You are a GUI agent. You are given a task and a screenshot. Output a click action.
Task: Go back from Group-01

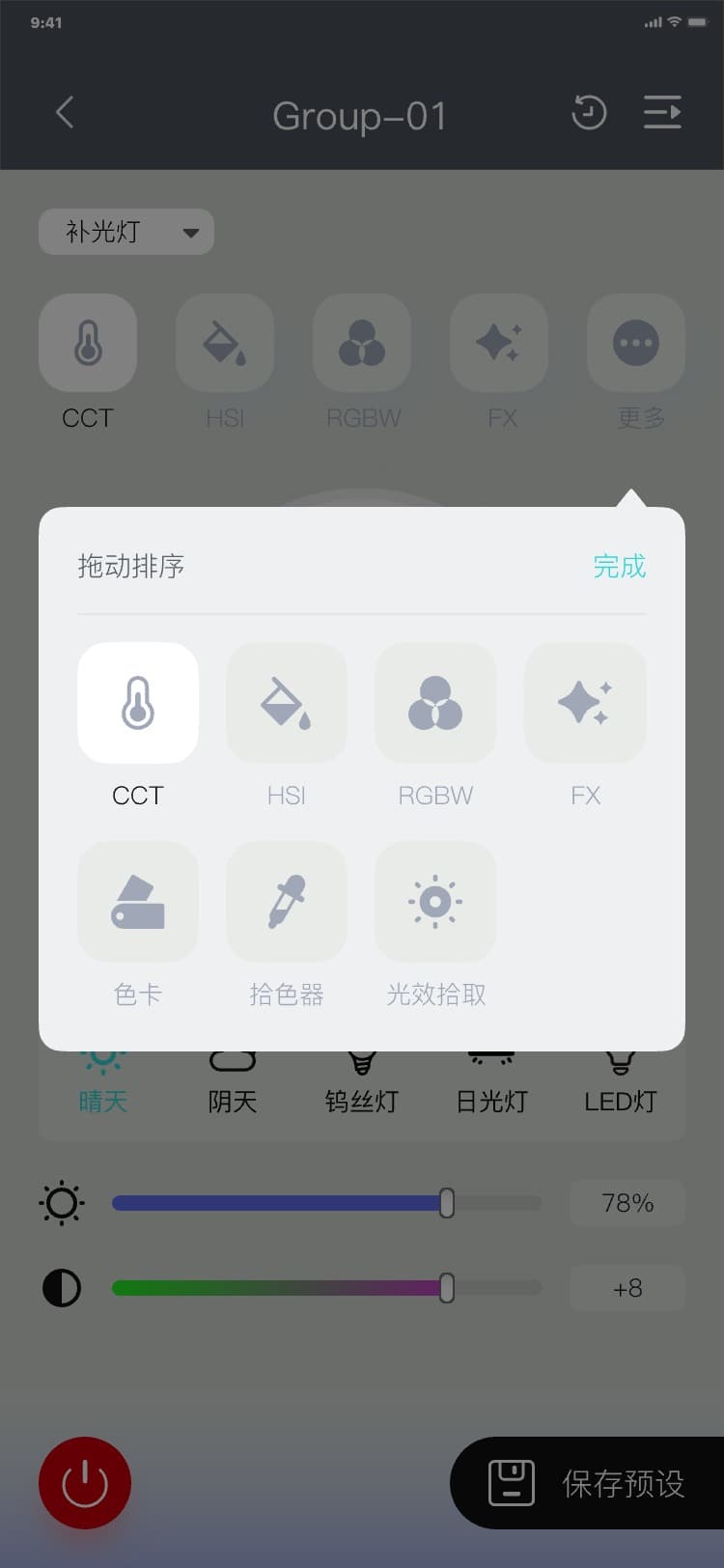pos(65,113)
